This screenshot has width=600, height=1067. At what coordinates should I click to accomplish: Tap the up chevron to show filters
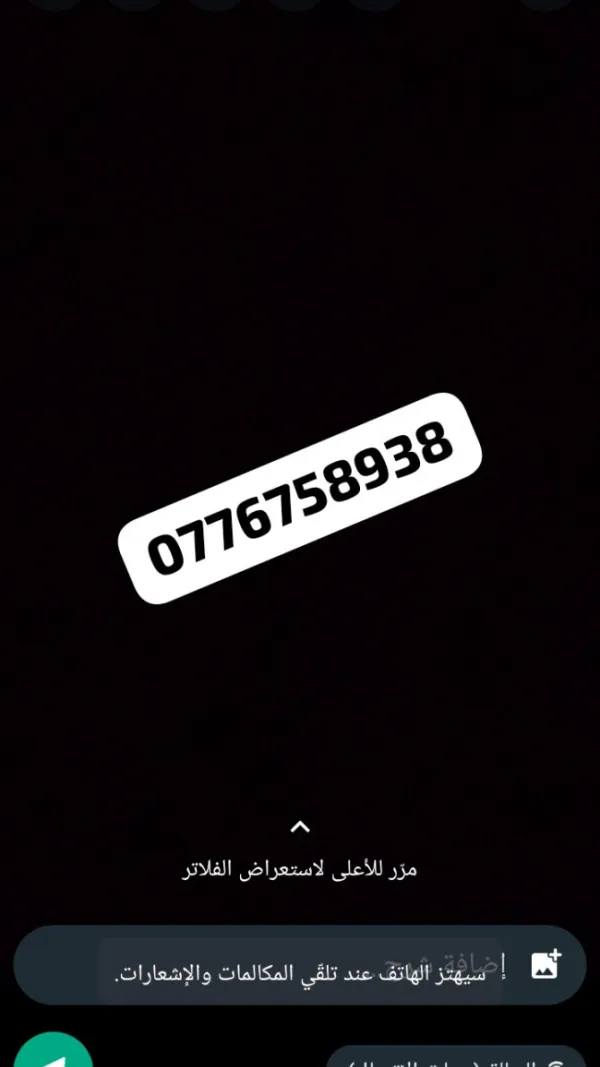pos(300,827)
